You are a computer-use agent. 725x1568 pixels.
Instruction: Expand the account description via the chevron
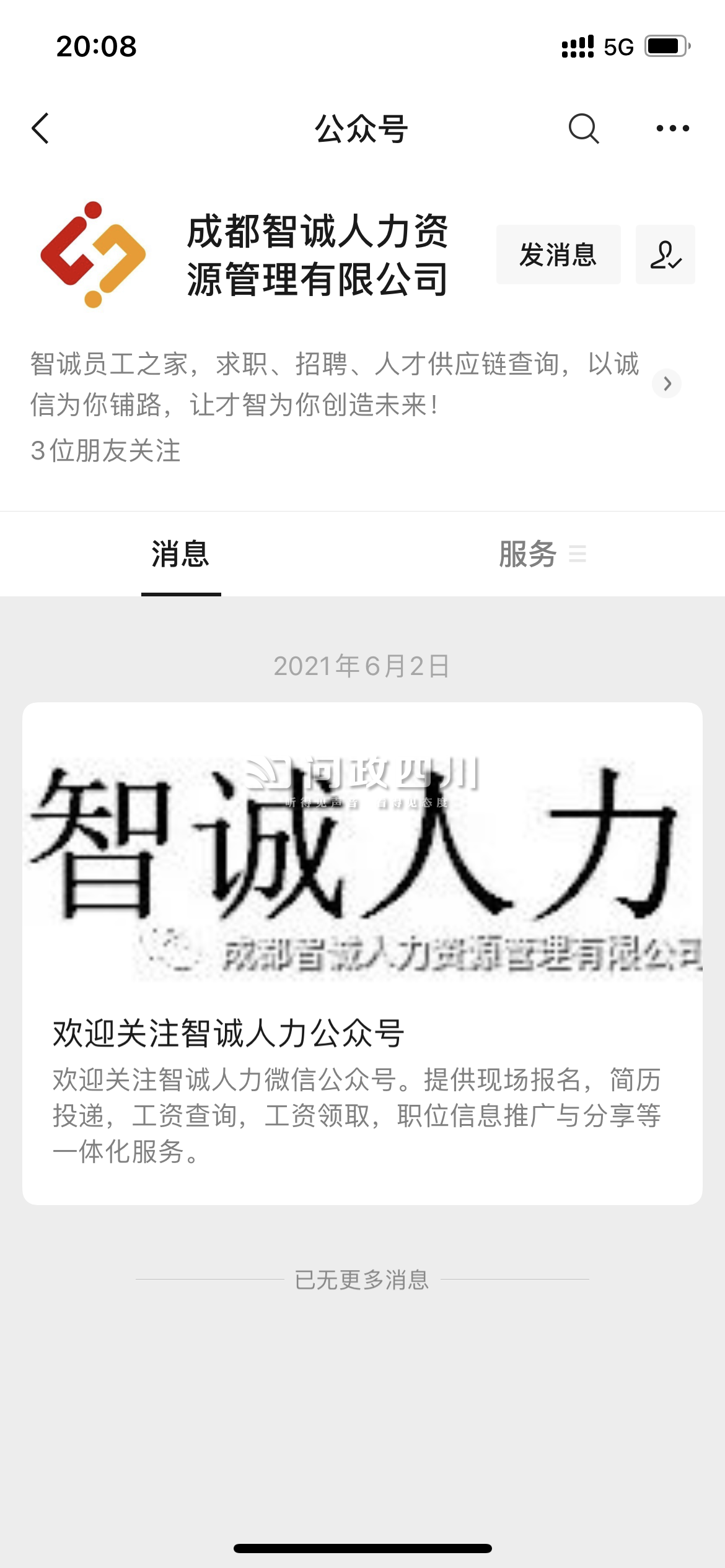[668, 384]
